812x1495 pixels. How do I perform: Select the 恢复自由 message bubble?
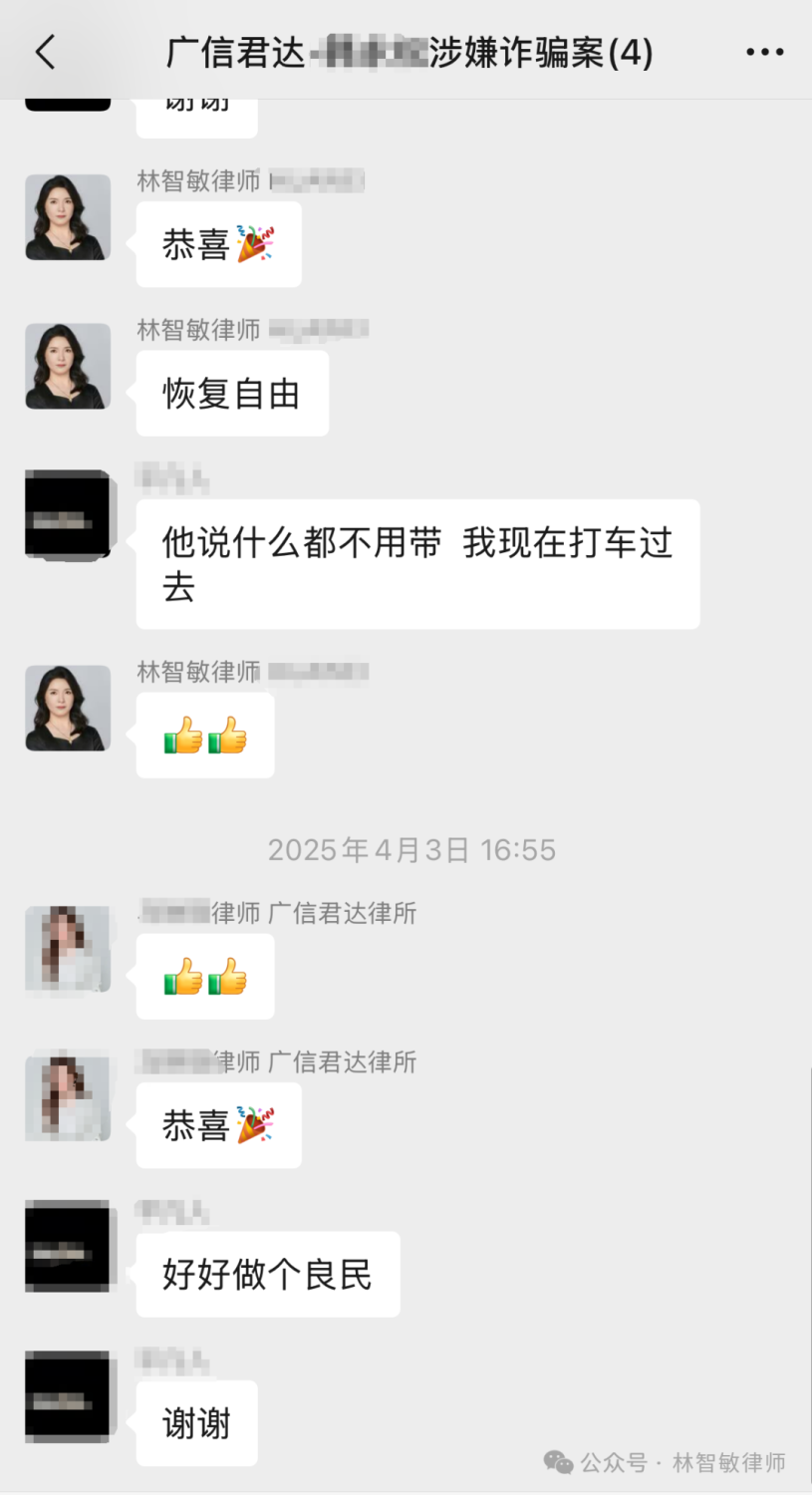(231, 393)
